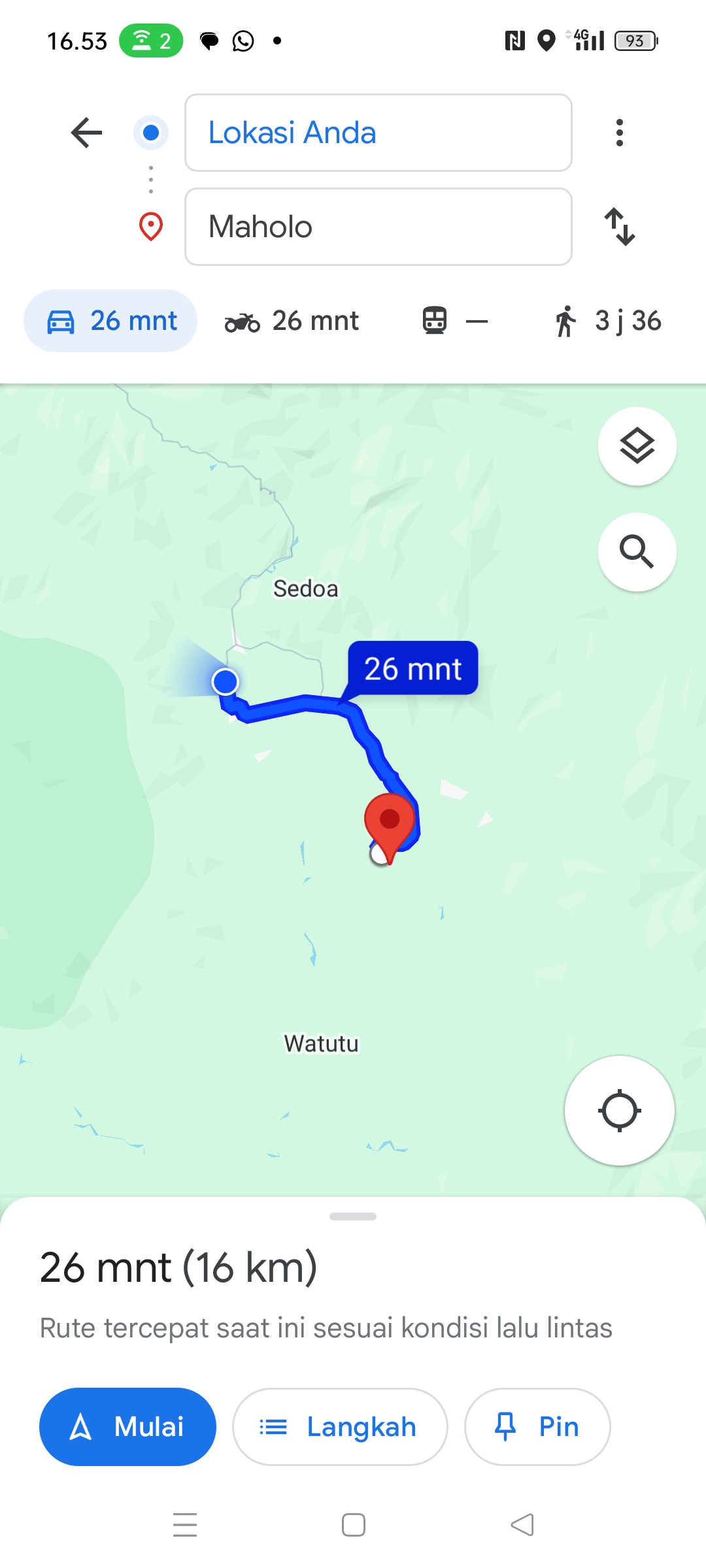Edit the Lokasi Anda starting point field
This screenshot has width=706, height=1568.
tap(378, 133)
